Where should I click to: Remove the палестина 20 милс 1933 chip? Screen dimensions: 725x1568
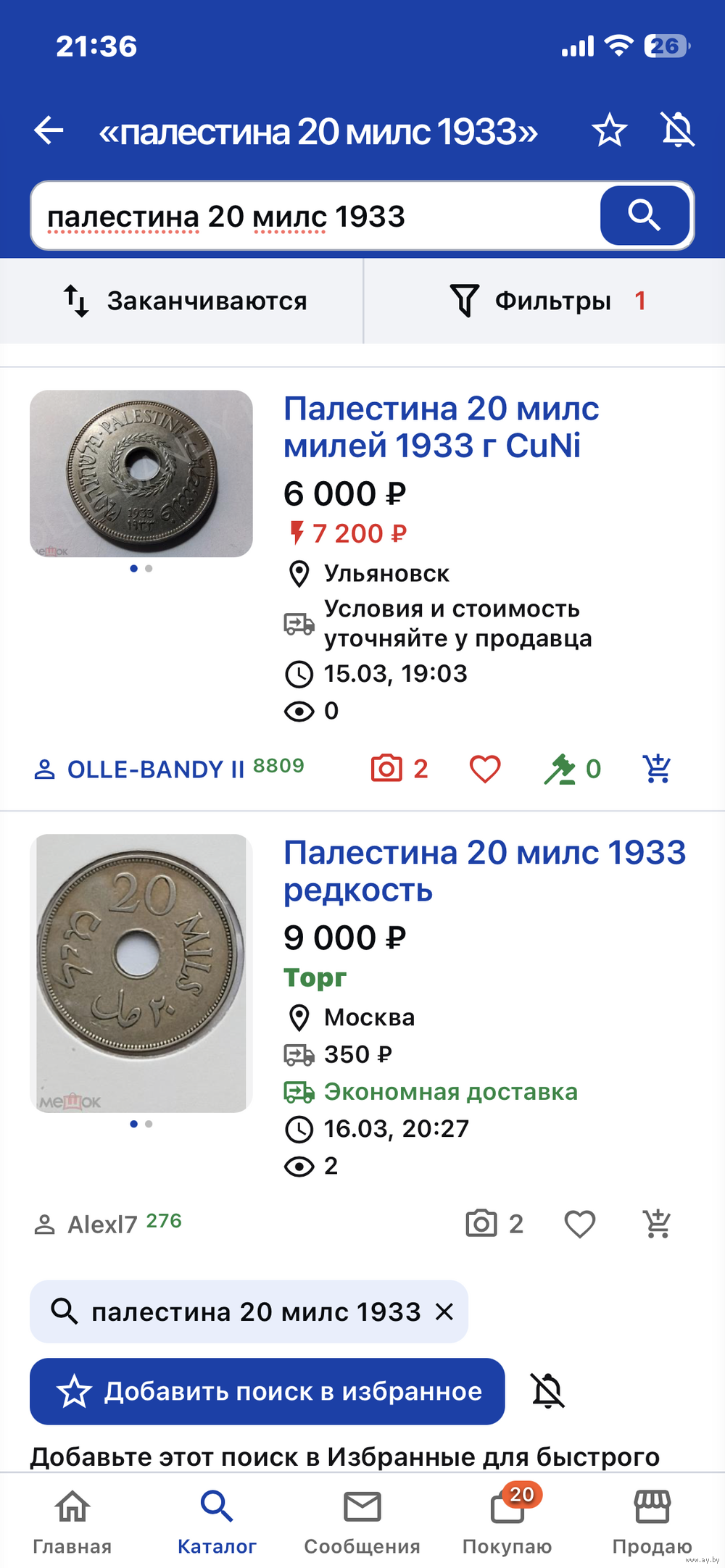tap(444, 1311)
